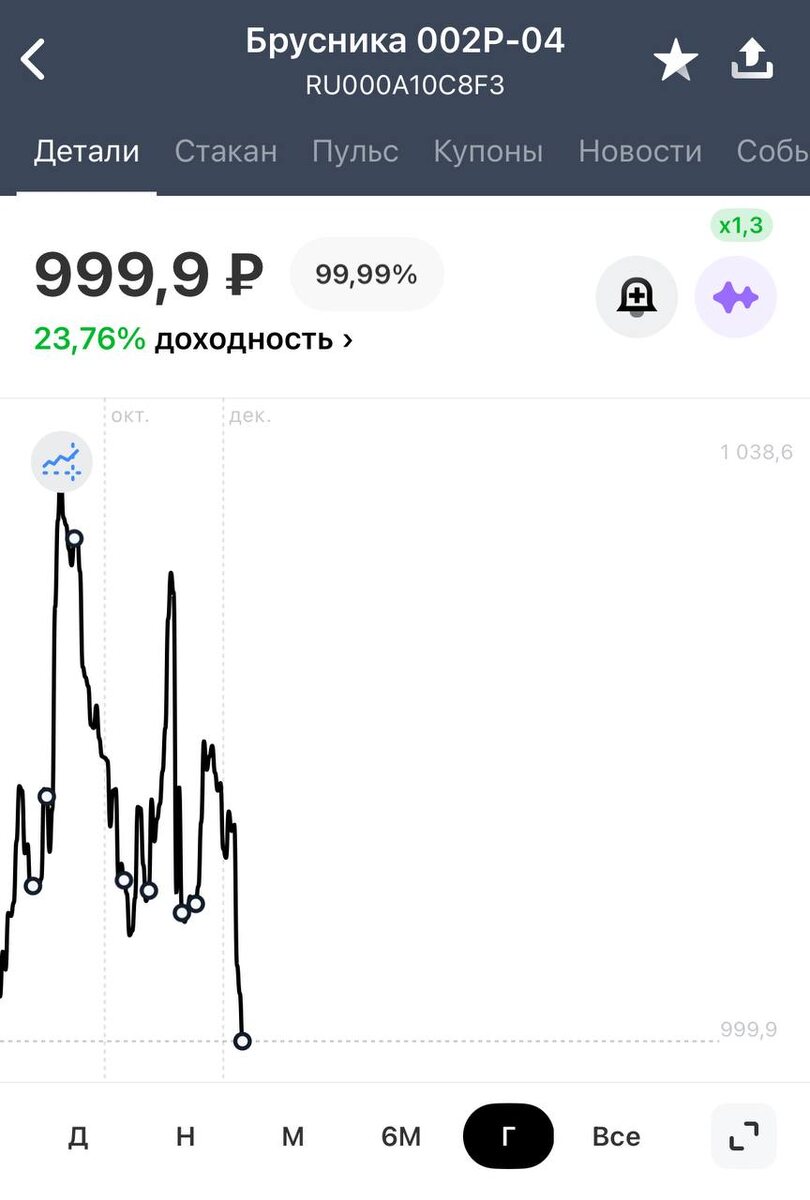The width and height of the screenshot is (810, 1200).
Task: Create a price alert with bell icon
Action: (636, 297)
